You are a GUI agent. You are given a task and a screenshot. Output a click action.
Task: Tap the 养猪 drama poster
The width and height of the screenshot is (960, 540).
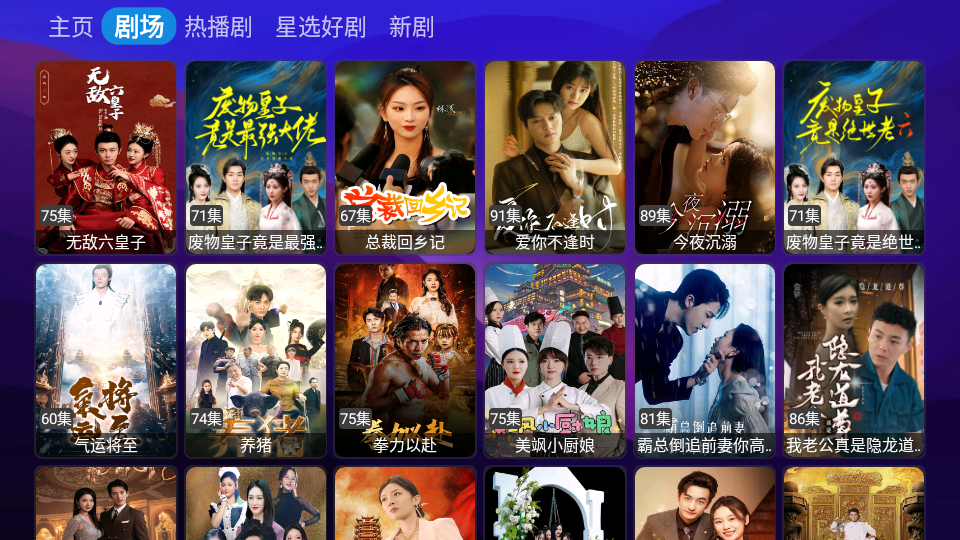256,360
